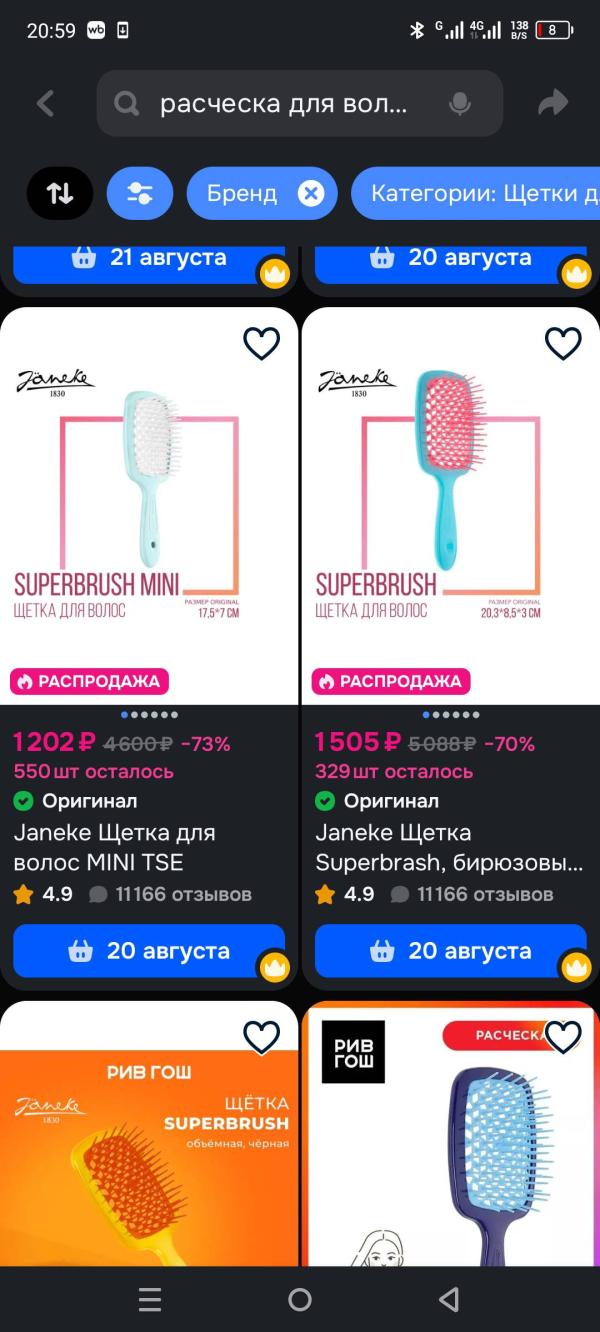Screen dimensions: 600x1332
Task: Favorite the turquoise Janeke Superbrush
Action: click(x=563, y=344)
